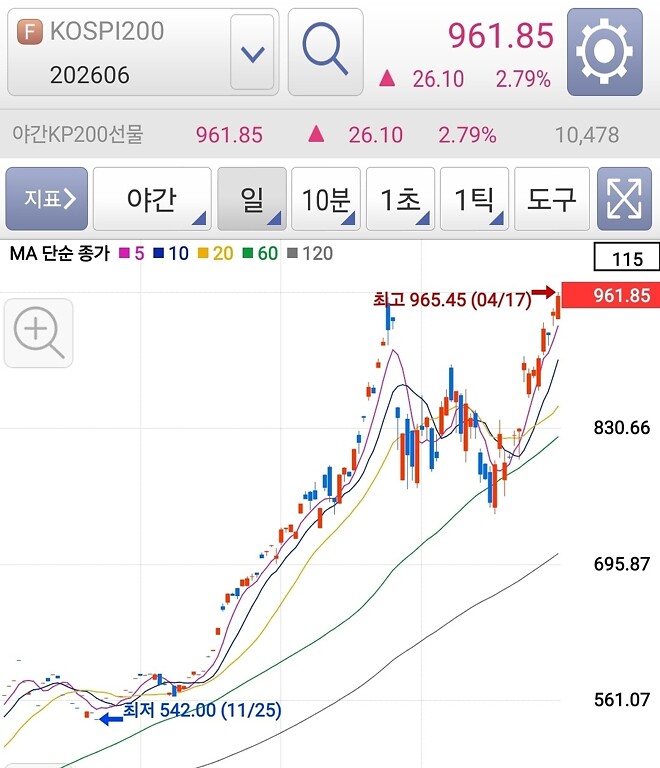
Task: Switch to the 1틱 interval
Action: tap(475, 199)
